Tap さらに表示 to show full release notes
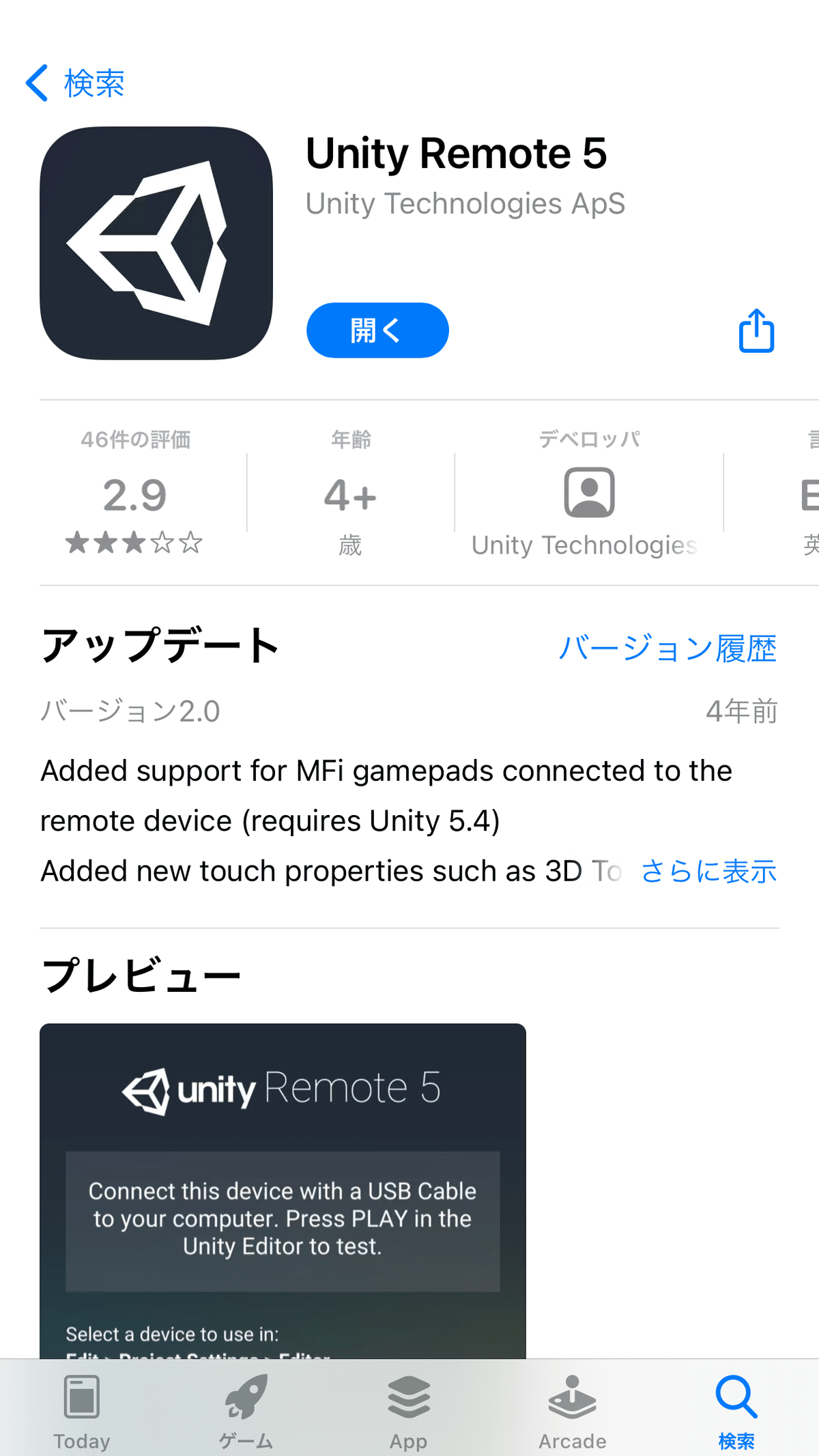The height and width of the screenshot is (1456, 819). click(x=708, y=871)
